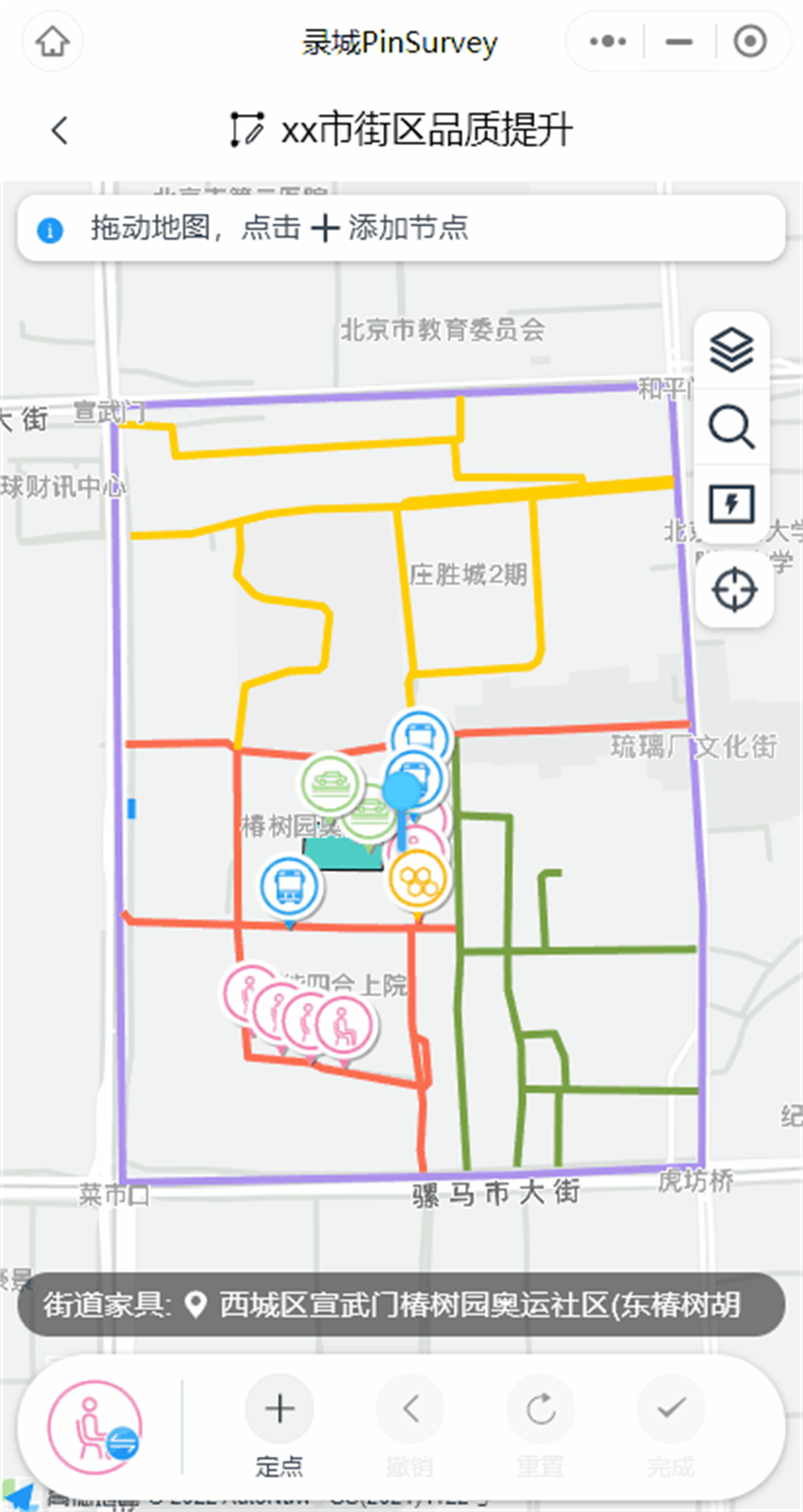
Task: Switch the street furniture category icon
Action: tap(95, 1427)
